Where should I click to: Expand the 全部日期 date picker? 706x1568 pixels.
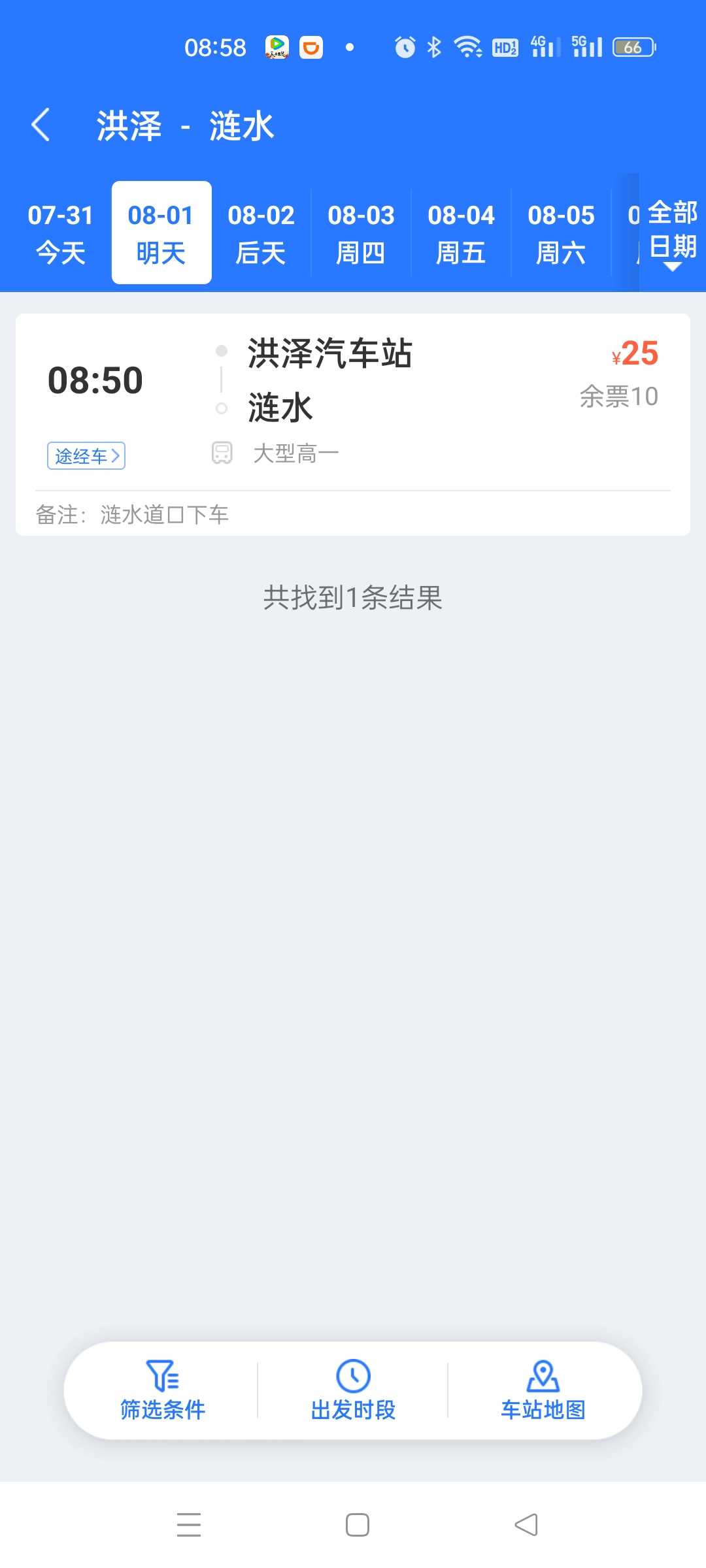coord(673,233)
